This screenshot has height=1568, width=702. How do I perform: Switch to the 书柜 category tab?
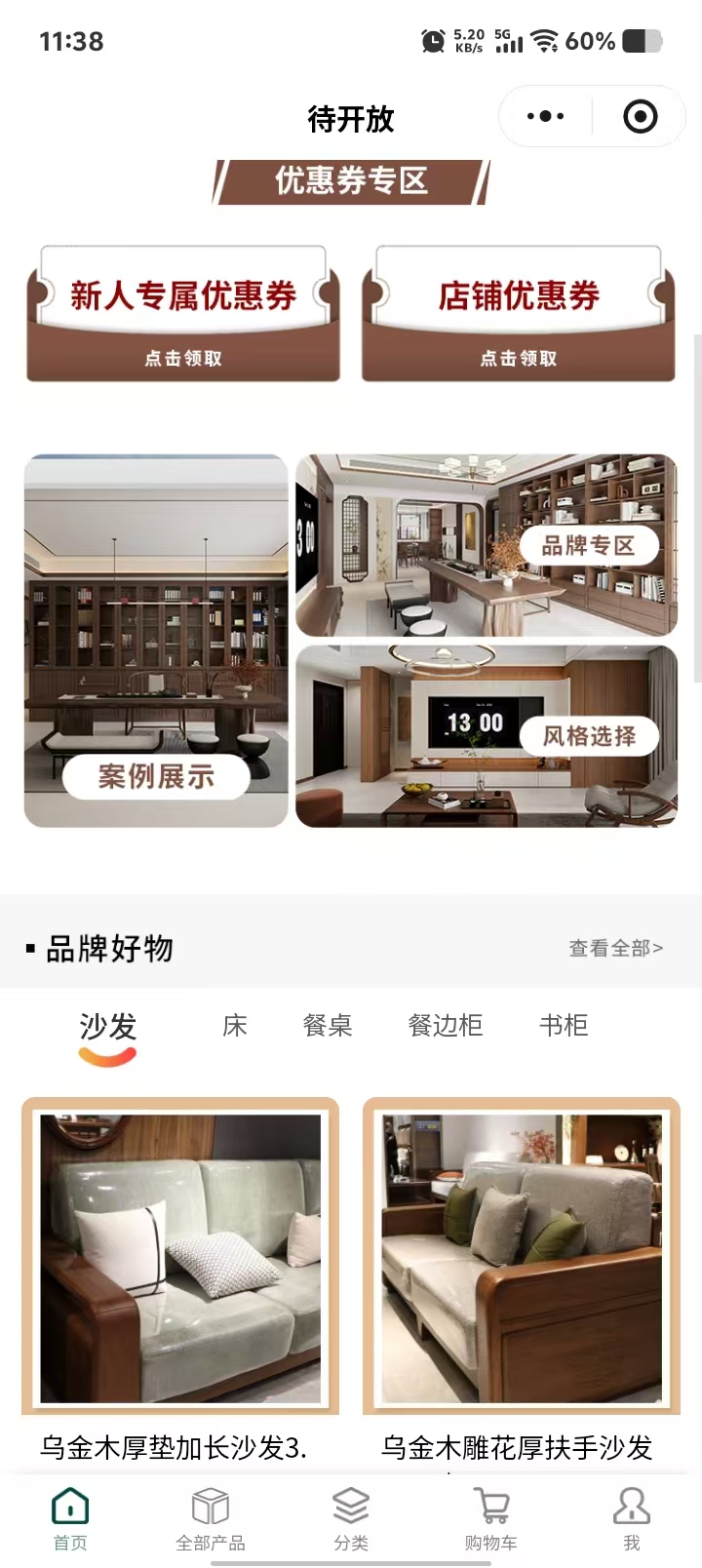point(564,1026)
